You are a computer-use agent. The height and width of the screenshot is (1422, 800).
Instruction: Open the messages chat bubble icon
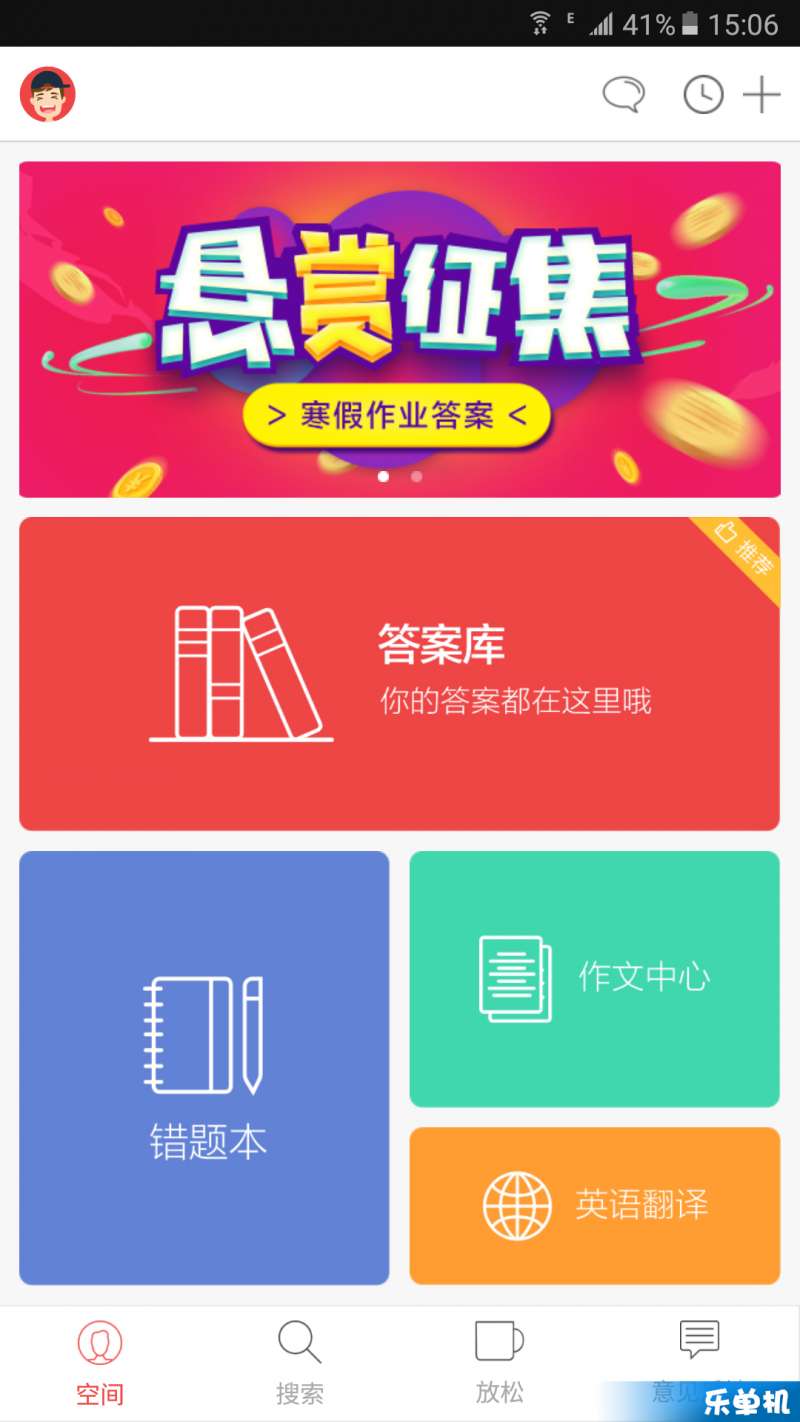pos(623,95)
